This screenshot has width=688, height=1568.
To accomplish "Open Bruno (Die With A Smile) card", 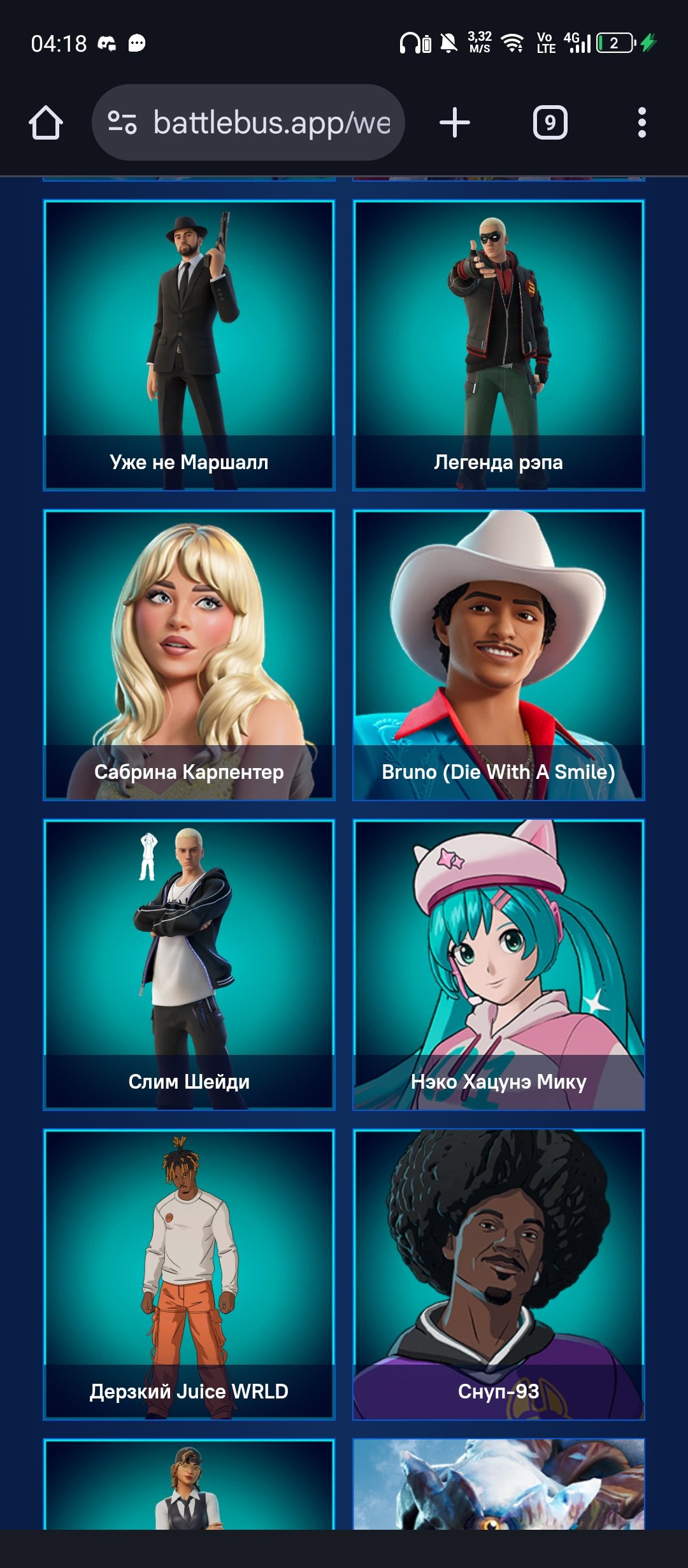I will (x=499, y=655).
